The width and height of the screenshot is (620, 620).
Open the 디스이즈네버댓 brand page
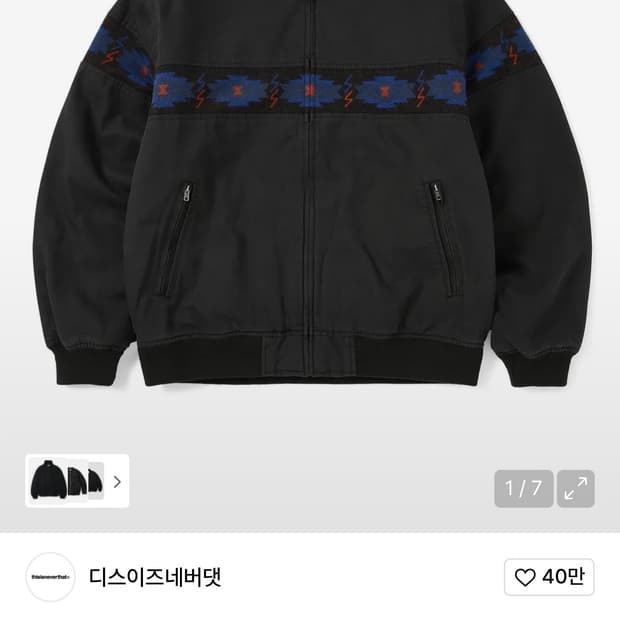[x=155, y=577]
